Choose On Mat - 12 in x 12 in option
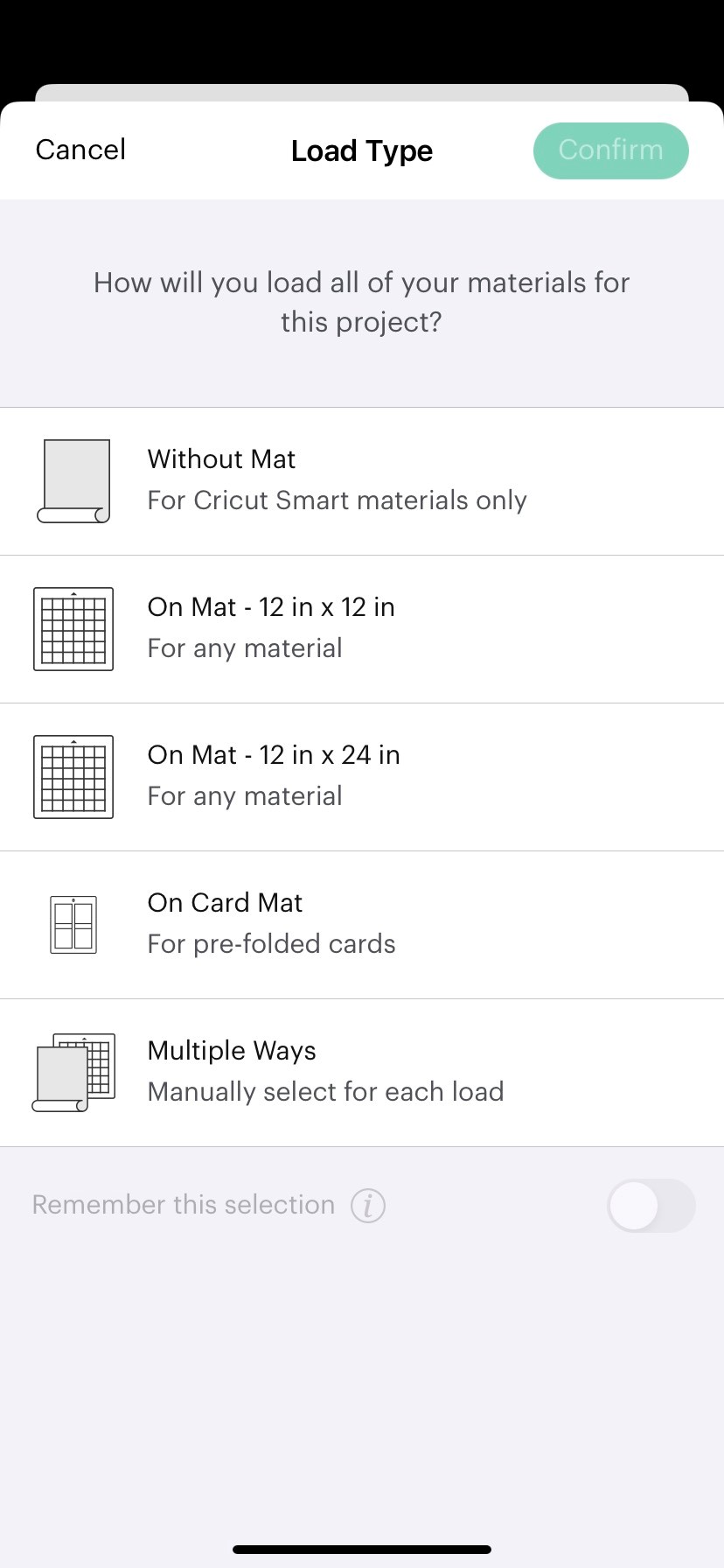 point(362,628)
